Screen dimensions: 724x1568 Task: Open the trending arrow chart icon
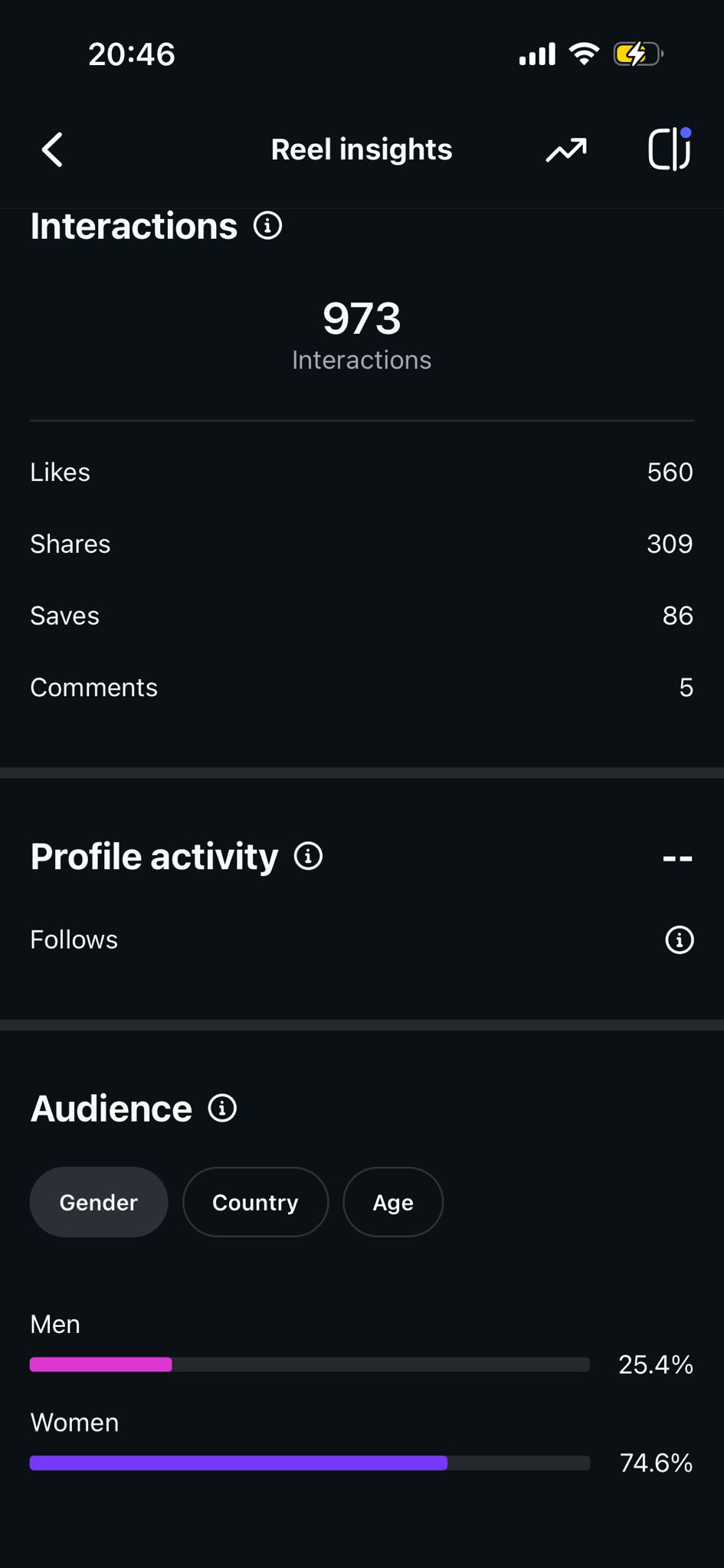(566, 150)
